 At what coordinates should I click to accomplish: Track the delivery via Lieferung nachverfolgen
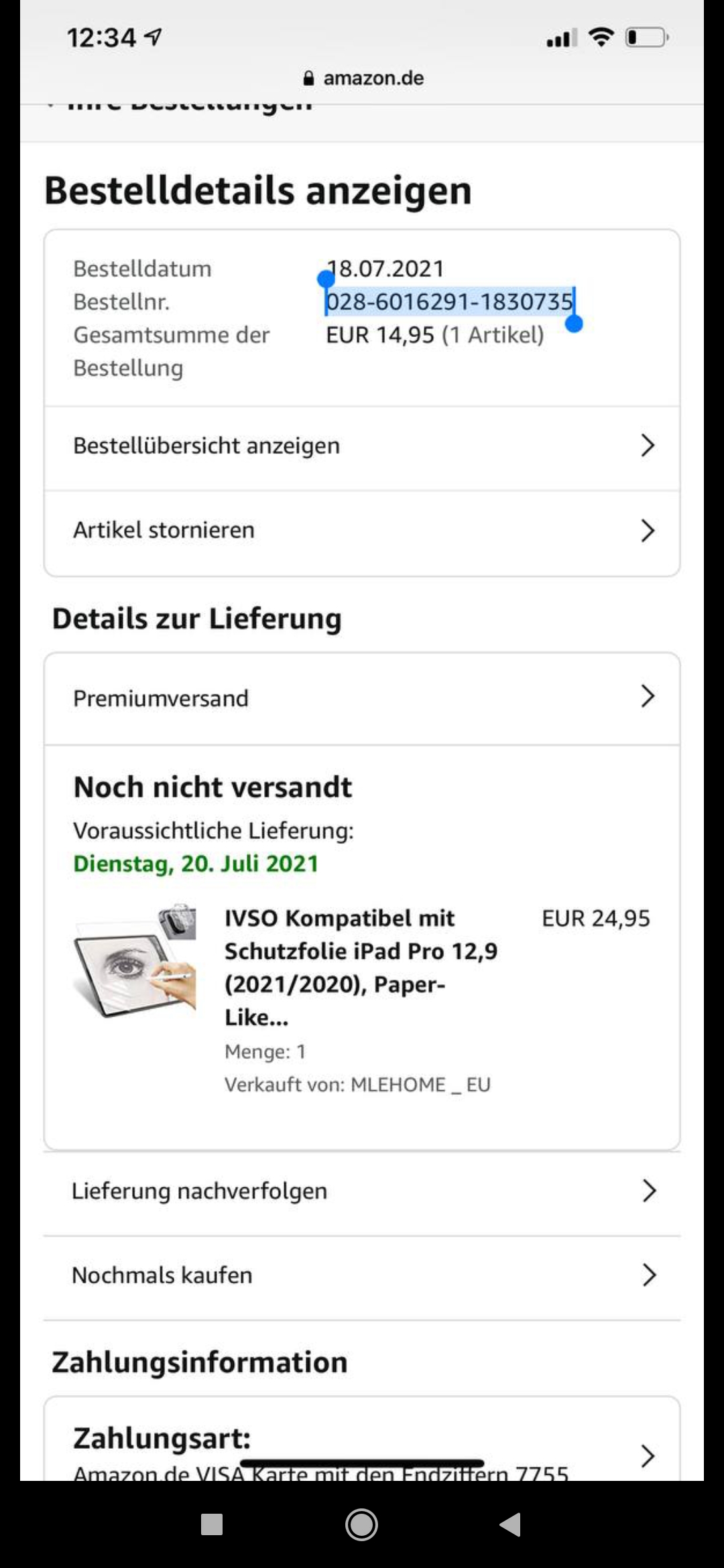[x=362, y=1191]
